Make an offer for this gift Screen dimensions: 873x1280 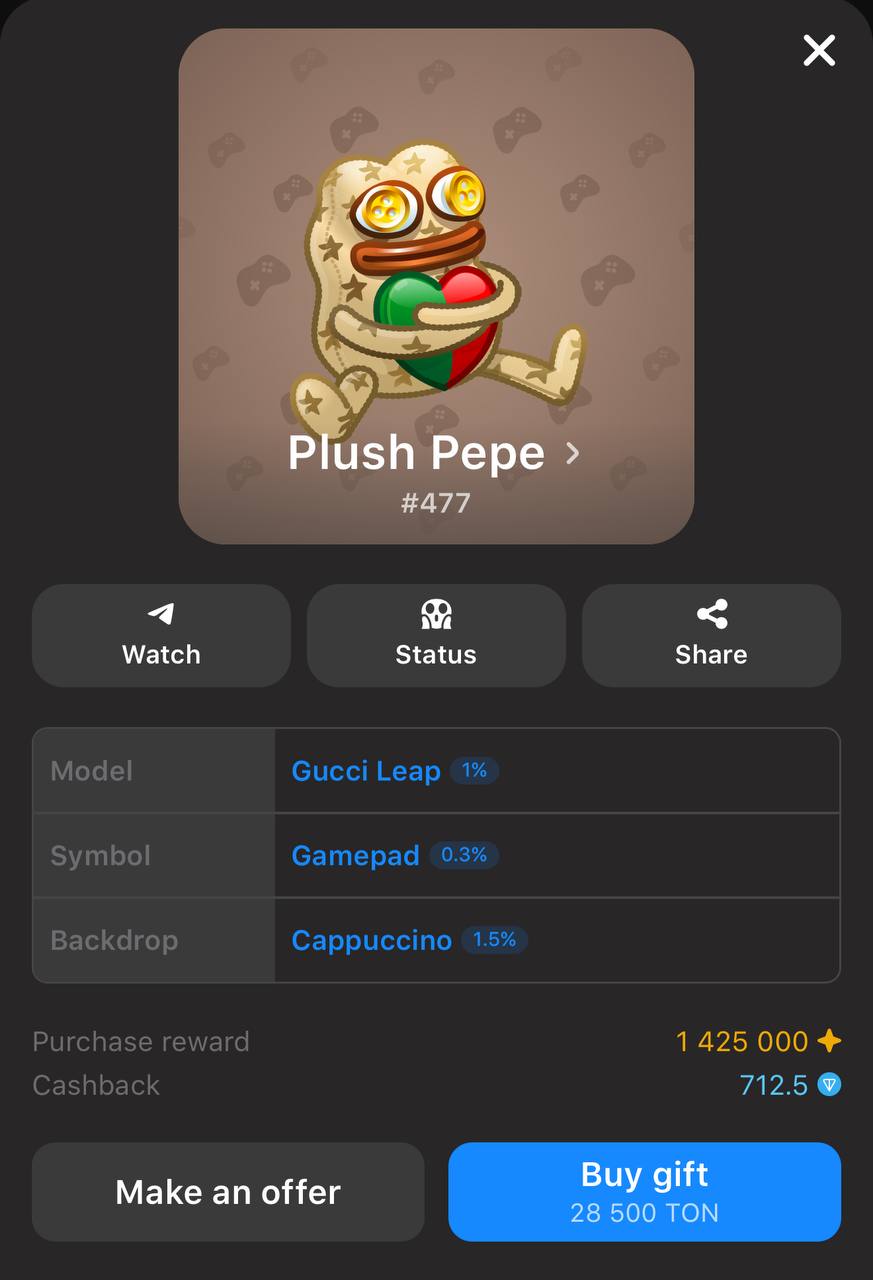click(x=228, y=1192)
